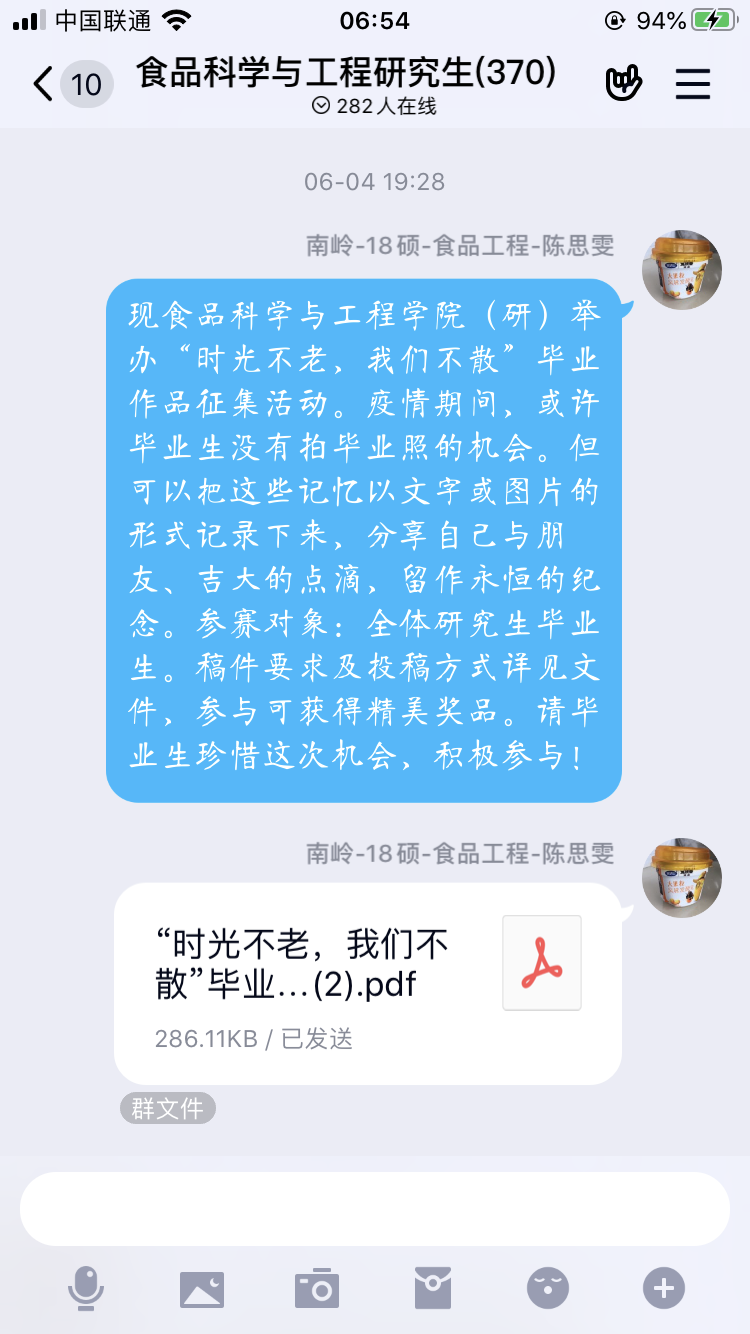Open the group interaction hand icon
Viewport: 750px width, 1334px height.
623,84
